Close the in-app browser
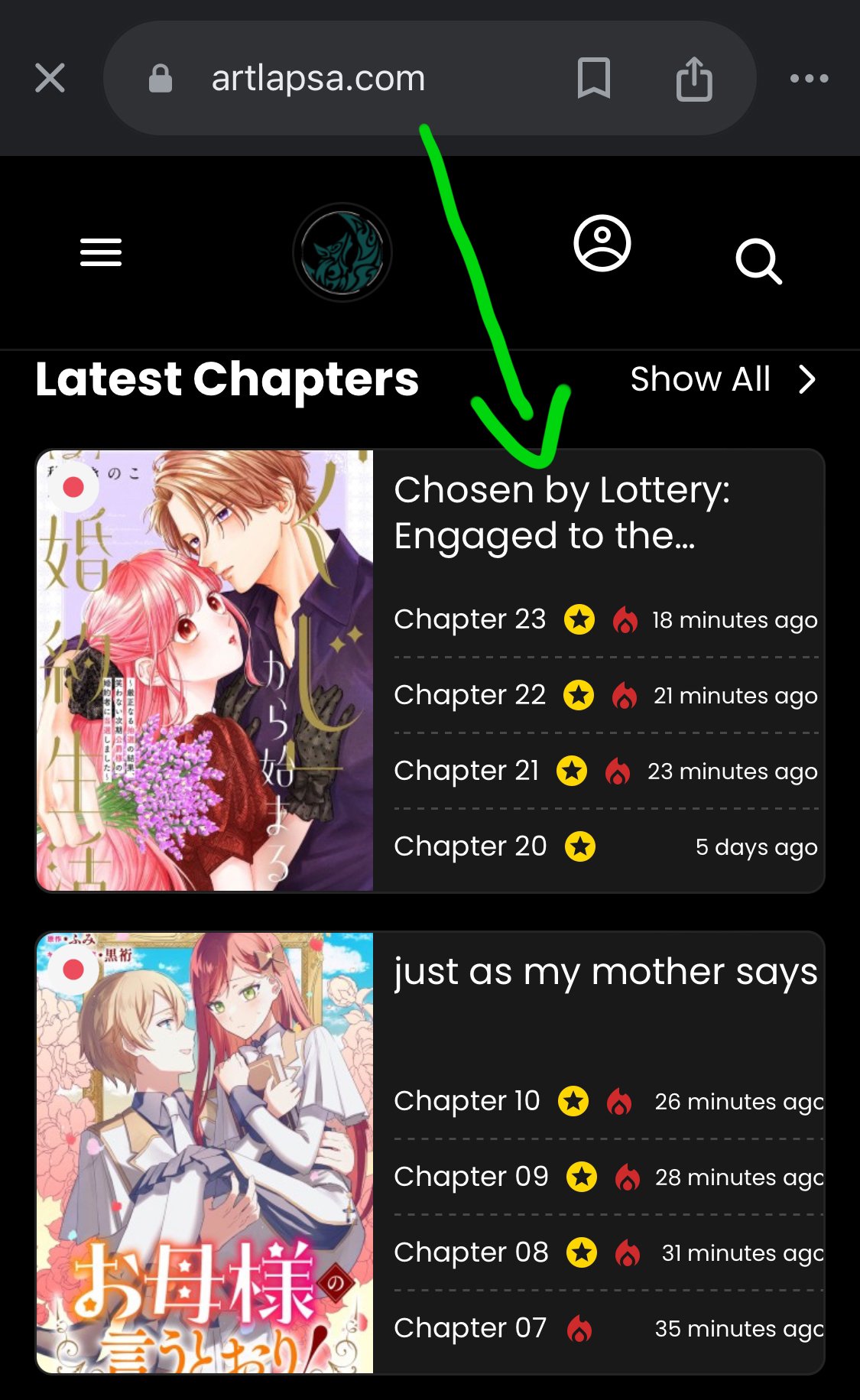 [50, 78]
